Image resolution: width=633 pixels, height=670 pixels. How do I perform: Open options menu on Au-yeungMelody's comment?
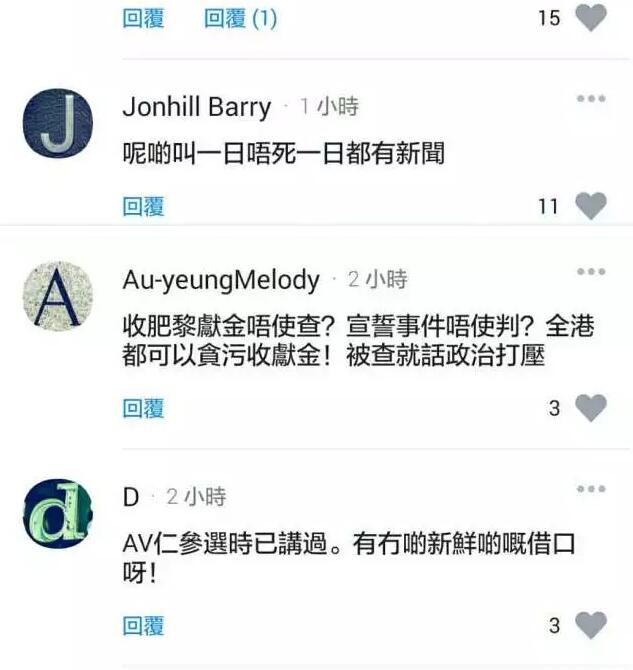click(x=591, y=271)
